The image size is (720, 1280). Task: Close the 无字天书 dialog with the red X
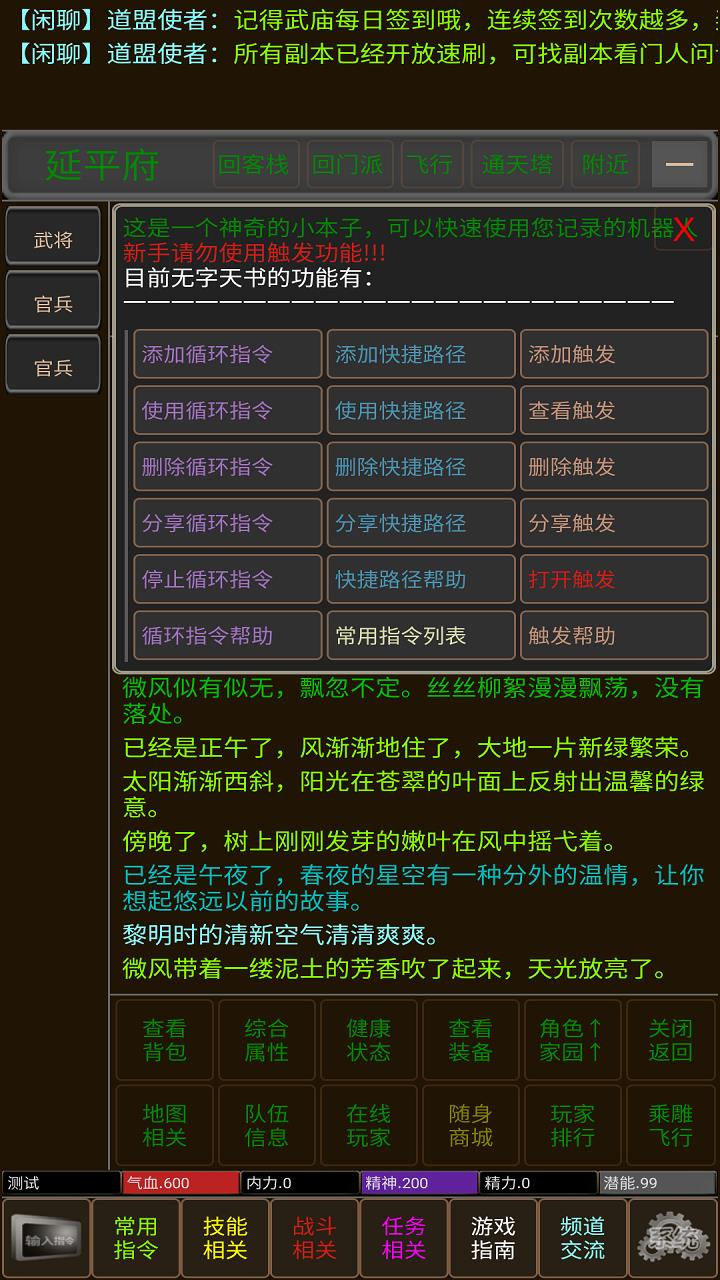point(684,230)
